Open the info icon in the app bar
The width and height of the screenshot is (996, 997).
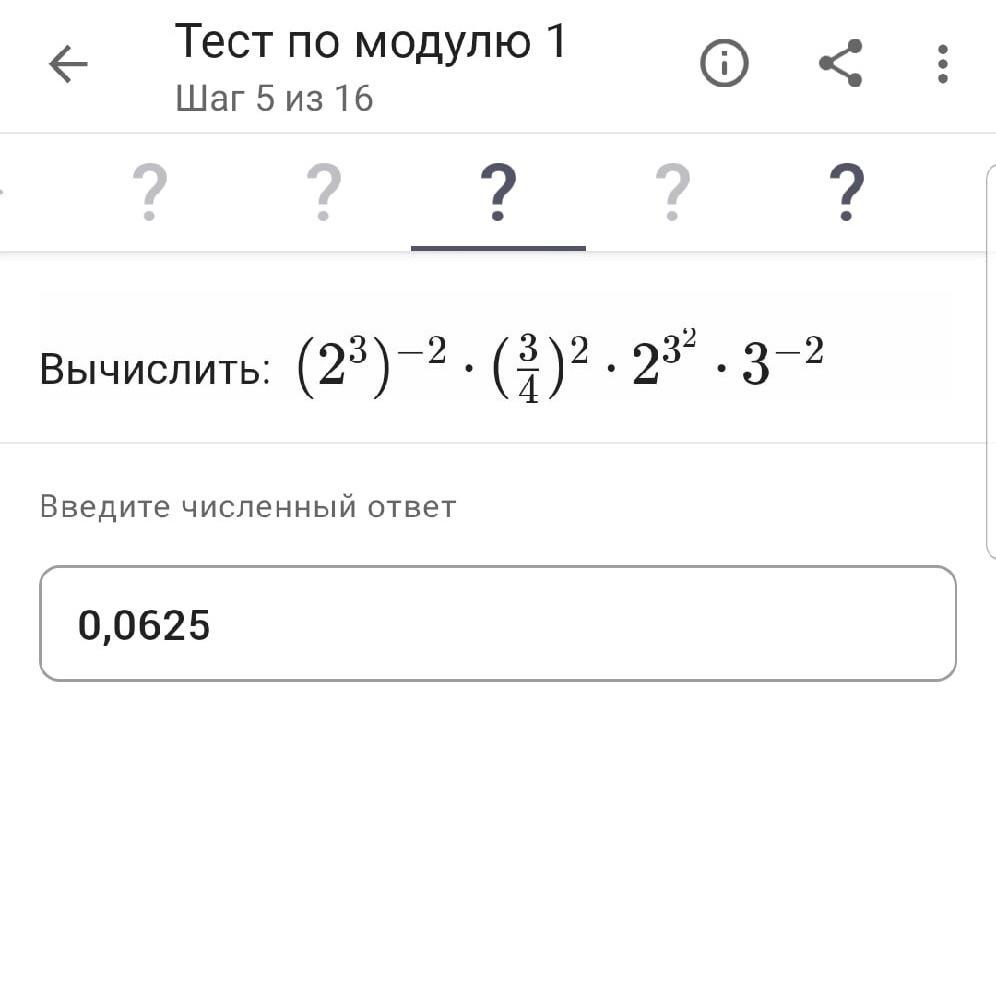click(x=724, y=64)
